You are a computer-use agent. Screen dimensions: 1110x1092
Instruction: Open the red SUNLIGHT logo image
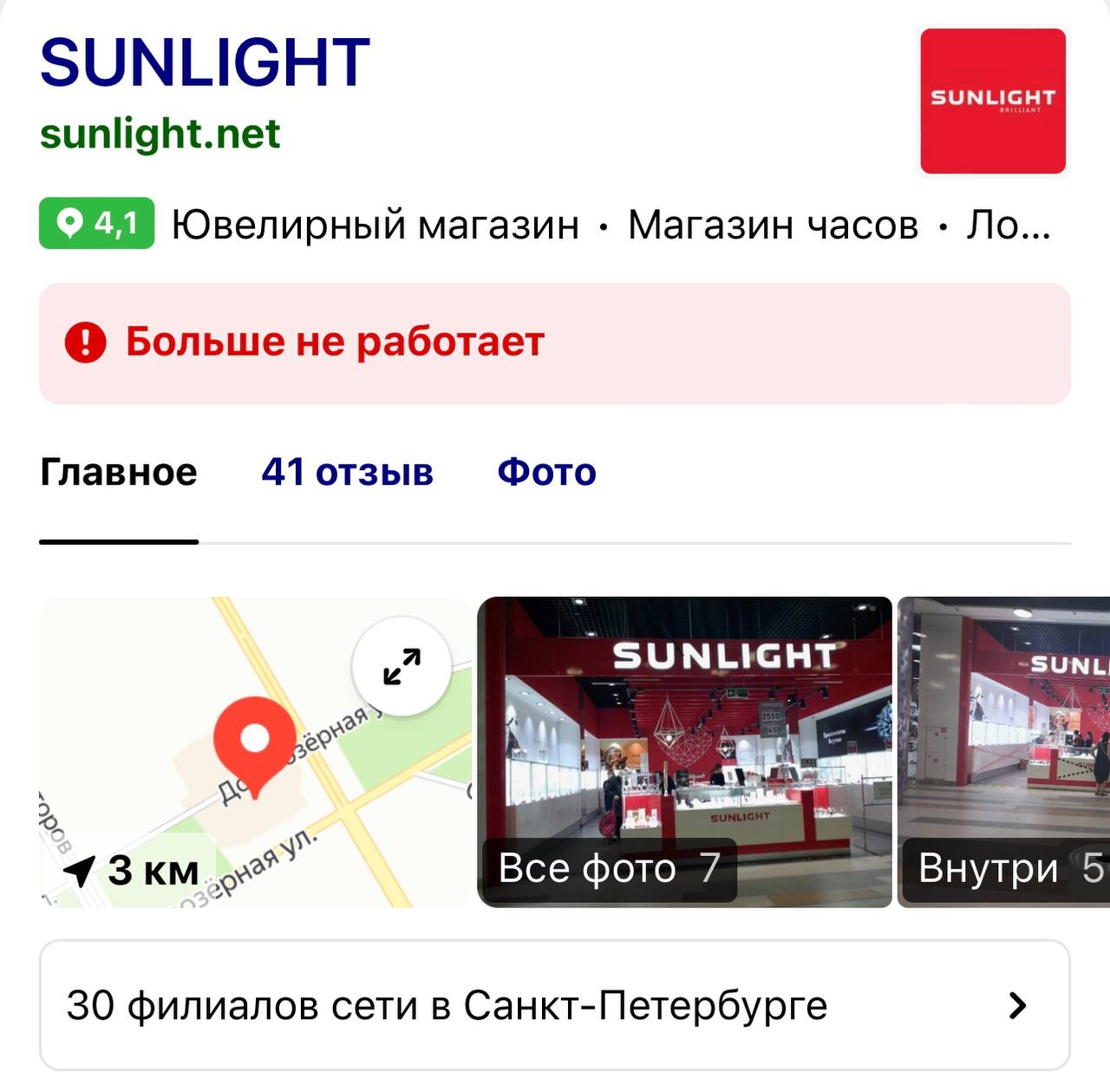993,101
